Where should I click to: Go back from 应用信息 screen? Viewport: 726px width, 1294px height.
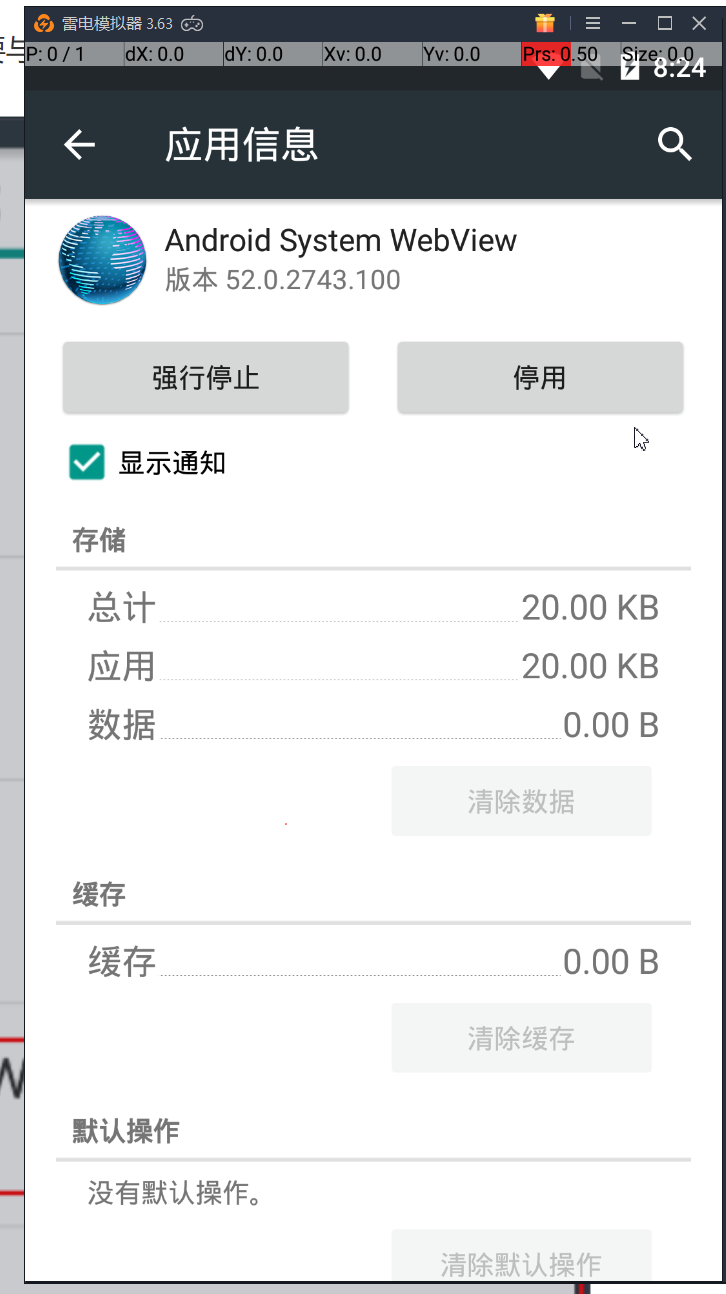pyautogui.click(x=80, y=145)
